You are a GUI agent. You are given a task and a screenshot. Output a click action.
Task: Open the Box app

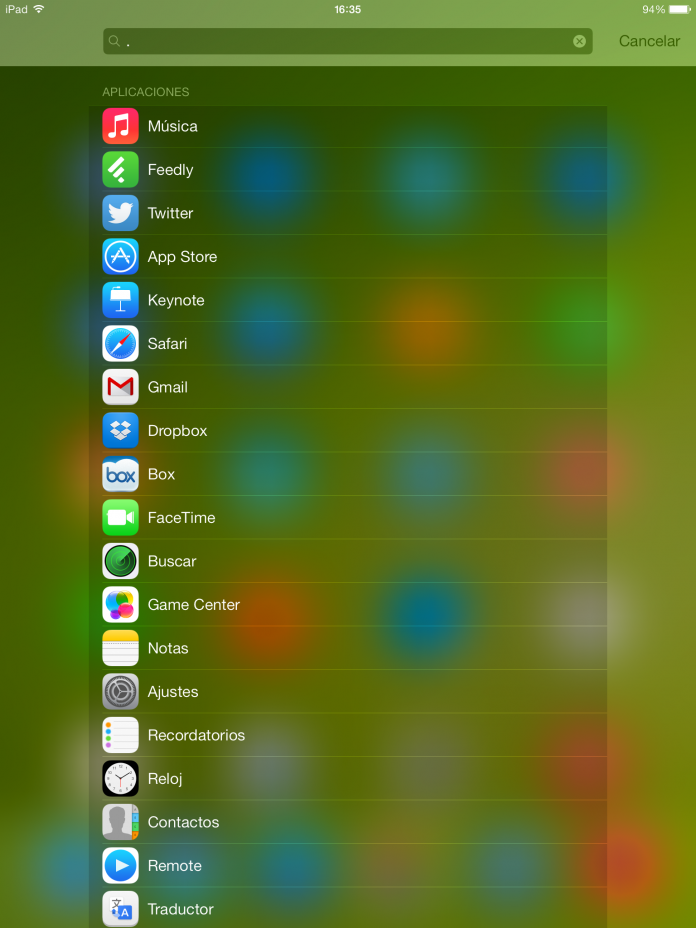point(161,474)
